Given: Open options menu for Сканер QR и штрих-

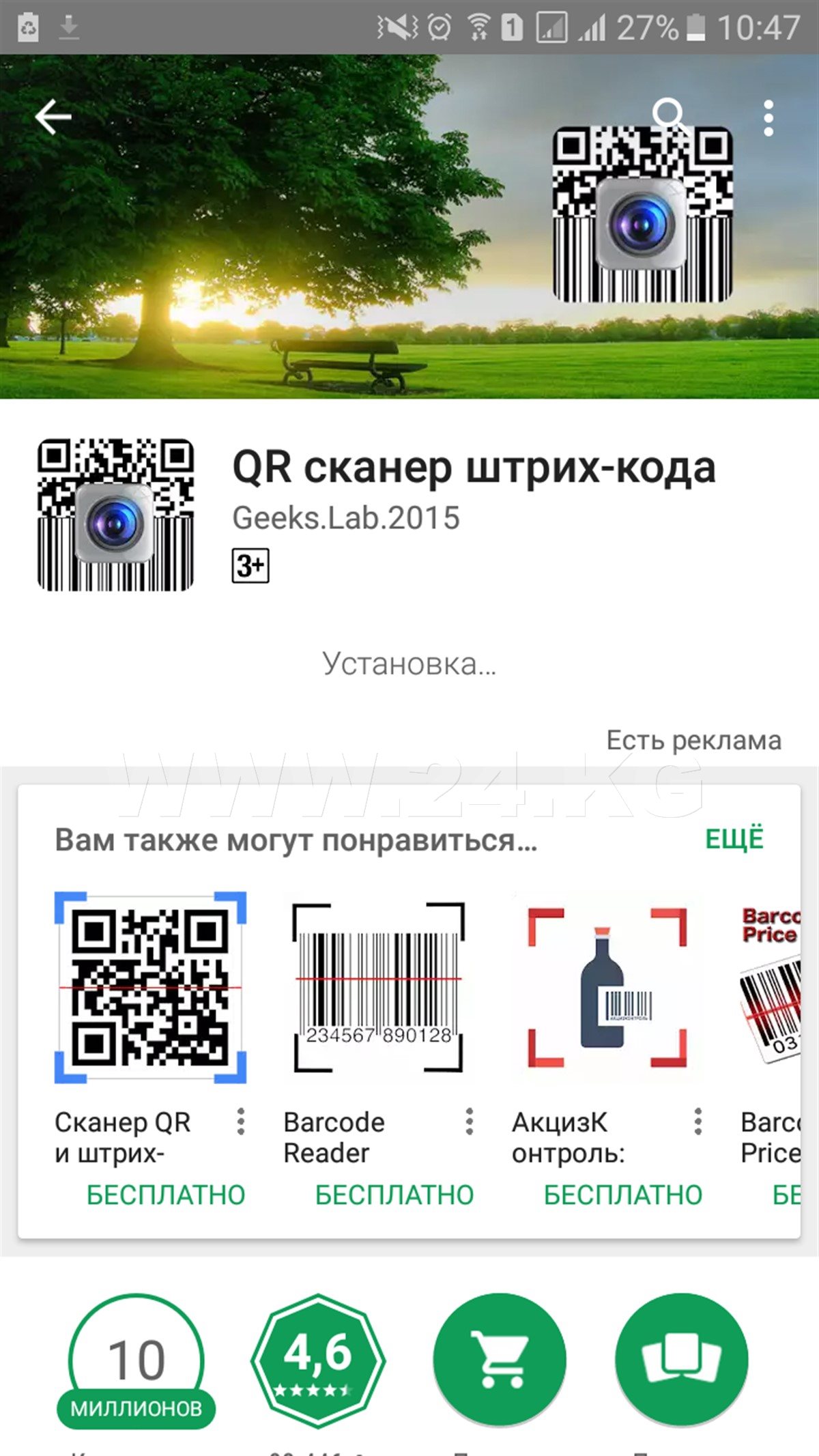Looking at the screenshot, I should pyautogui.click(x=241, y=1122).
